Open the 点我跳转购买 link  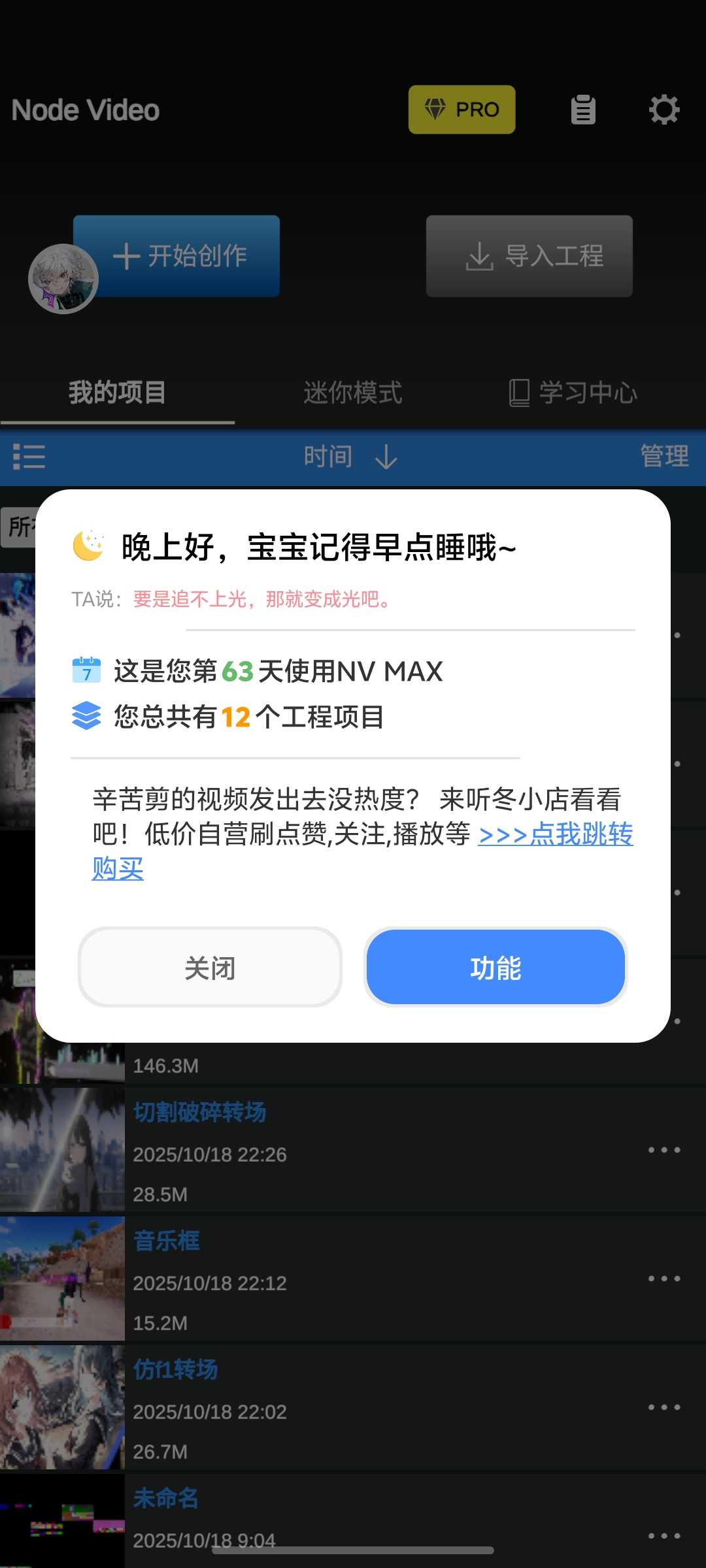(555, 834)
